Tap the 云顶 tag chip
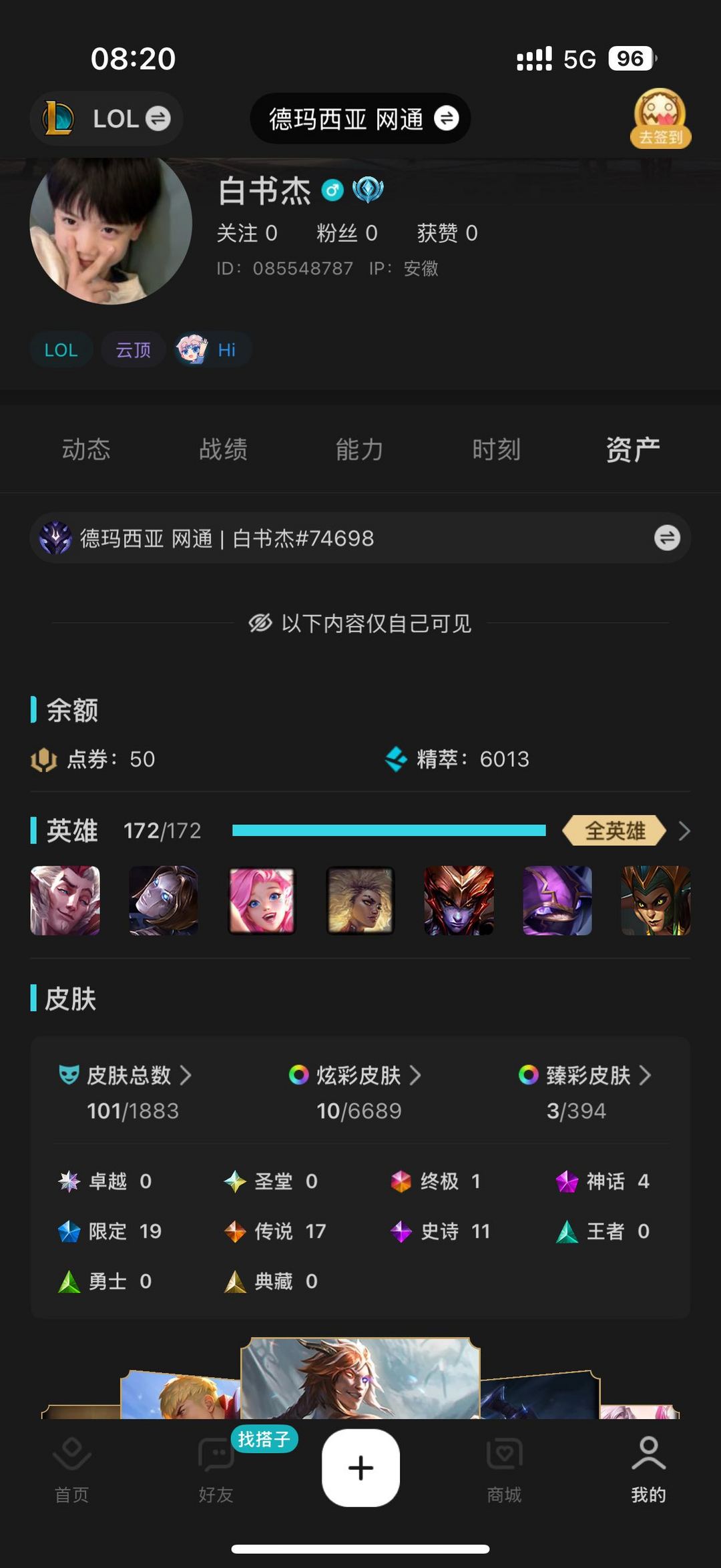 [x=133, y=350]
